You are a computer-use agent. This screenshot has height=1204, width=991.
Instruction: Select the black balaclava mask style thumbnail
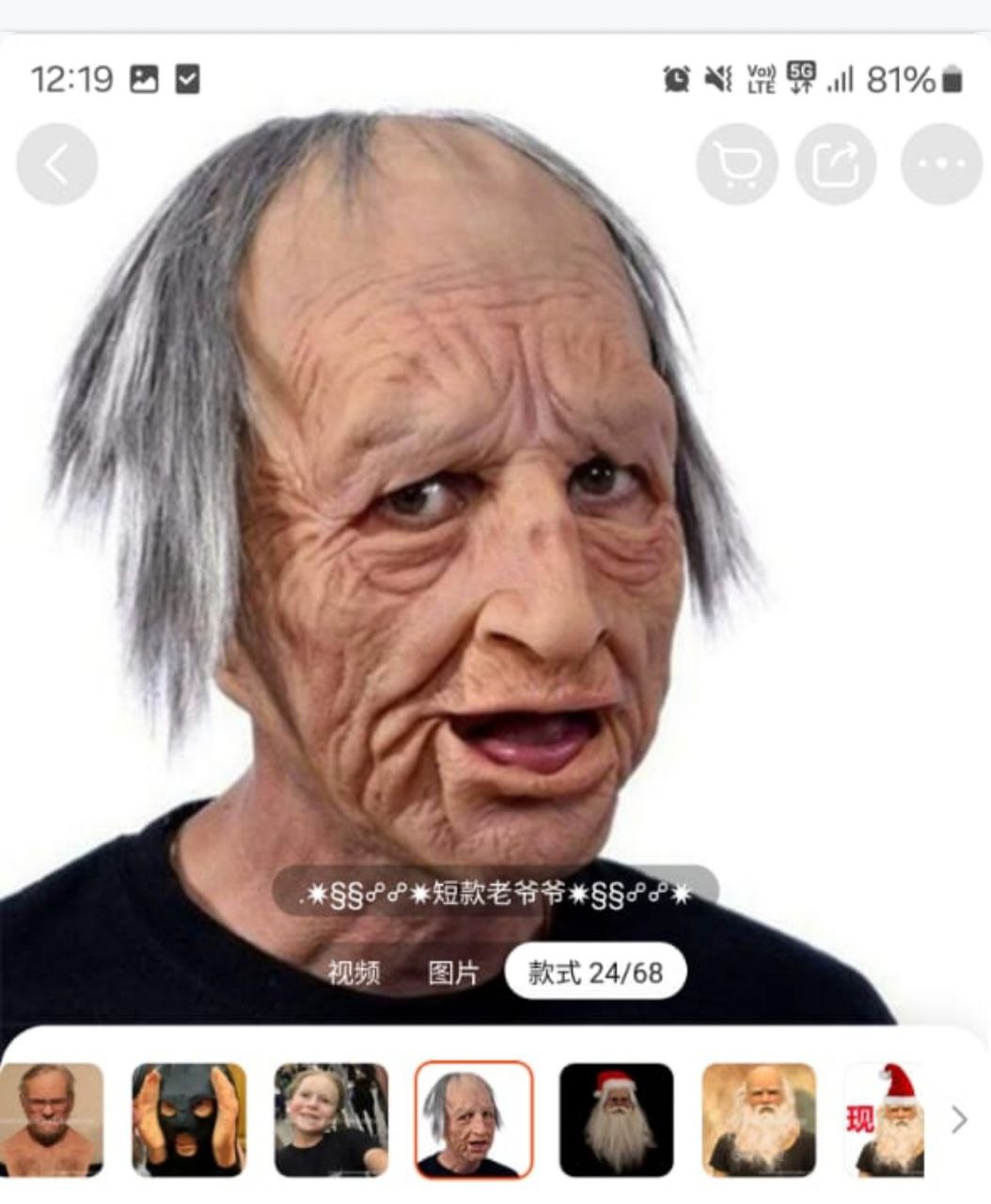[x=189, y=1119]
